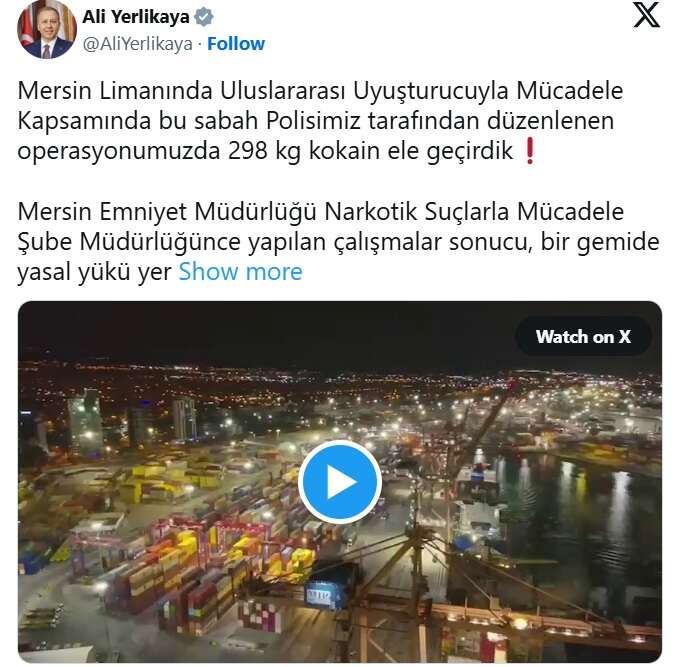Expand the tweet with Show more
676x667 pixels.
point(240,272)
